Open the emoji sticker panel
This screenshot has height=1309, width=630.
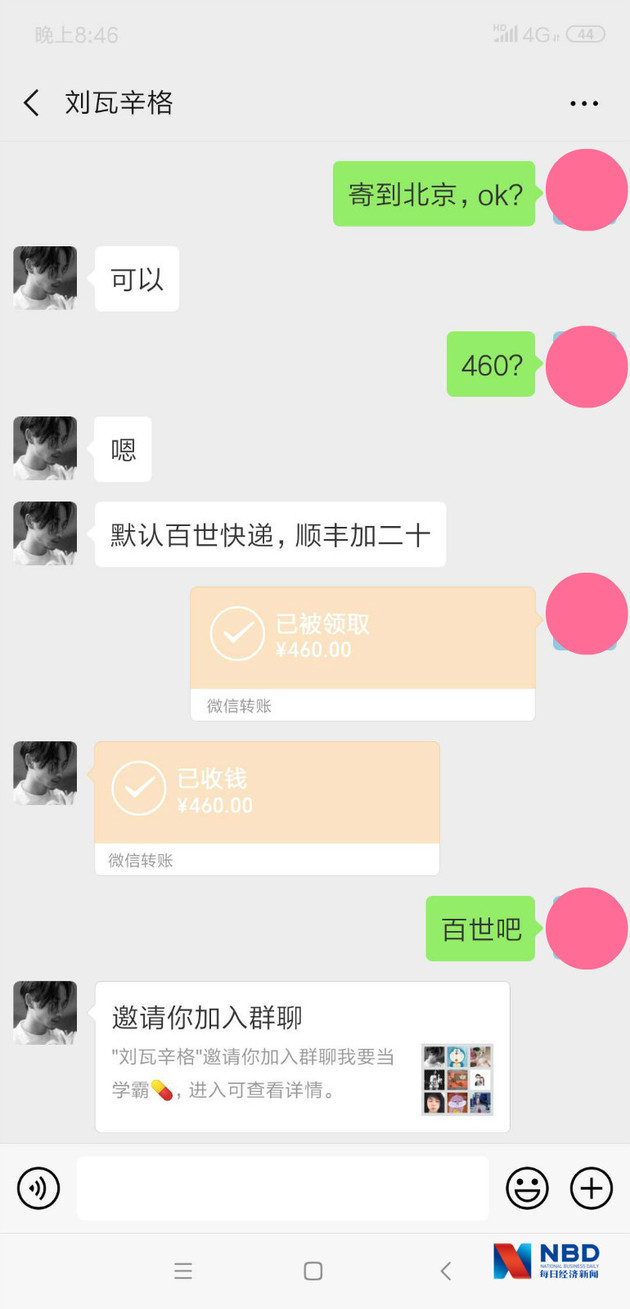pyautogui.click(x=527, y=1188)
